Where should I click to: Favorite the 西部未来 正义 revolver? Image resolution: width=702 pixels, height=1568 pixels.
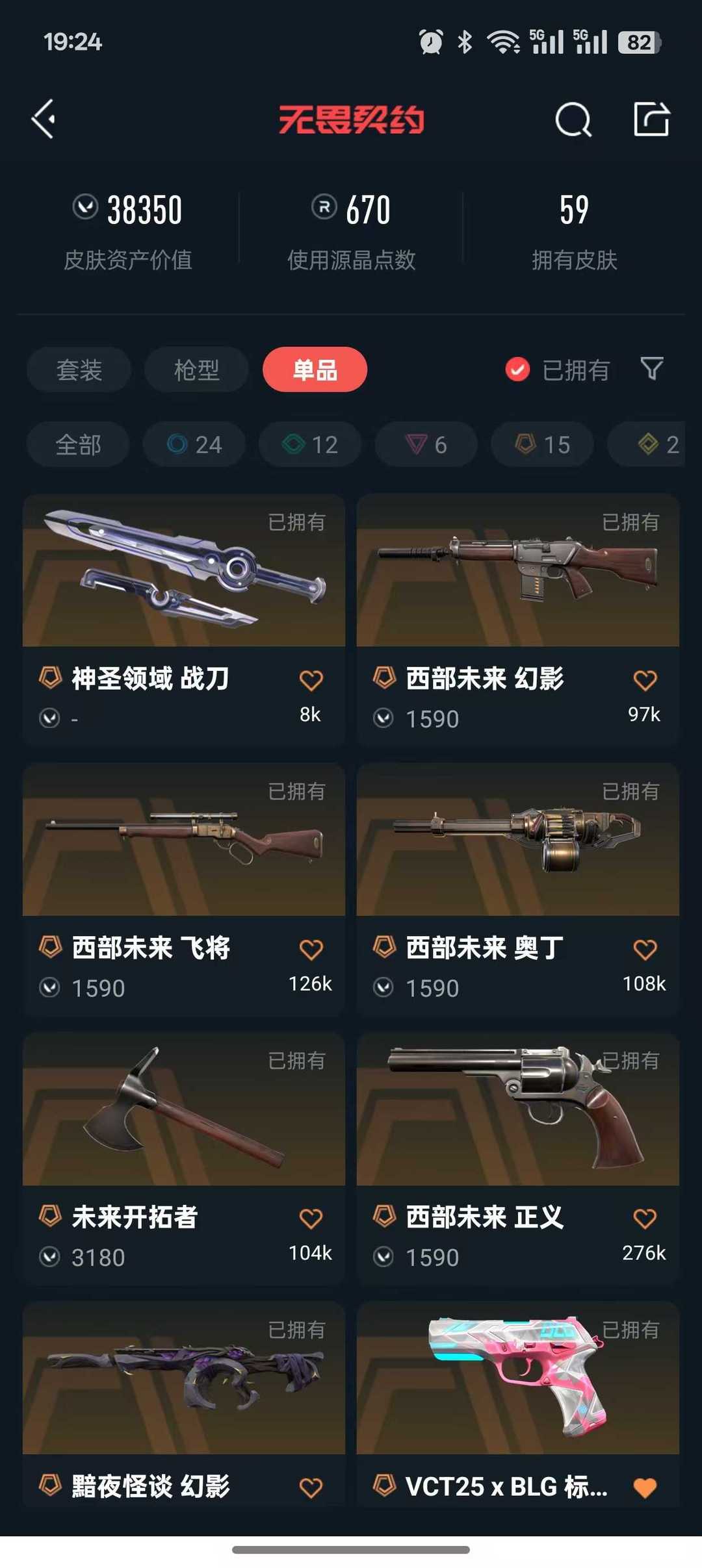coord(644,1218)
